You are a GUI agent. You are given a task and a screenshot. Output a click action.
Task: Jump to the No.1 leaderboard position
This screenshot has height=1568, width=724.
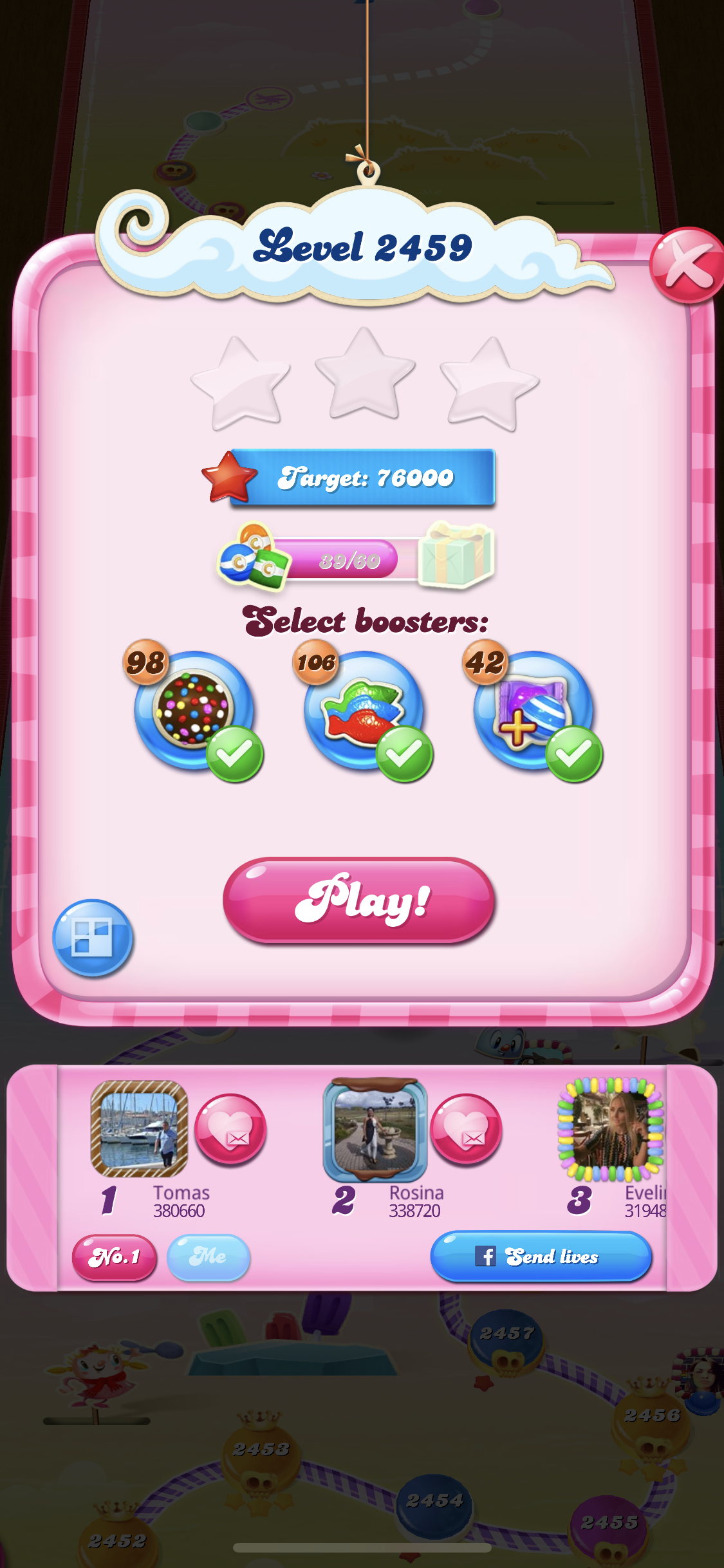(115, 1256)
